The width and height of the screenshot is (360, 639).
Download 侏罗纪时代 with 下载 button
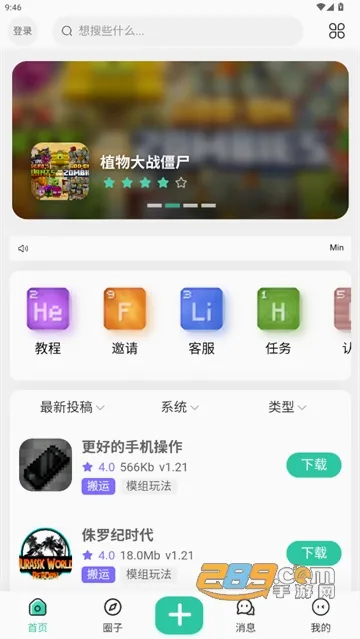coord(314,553)
